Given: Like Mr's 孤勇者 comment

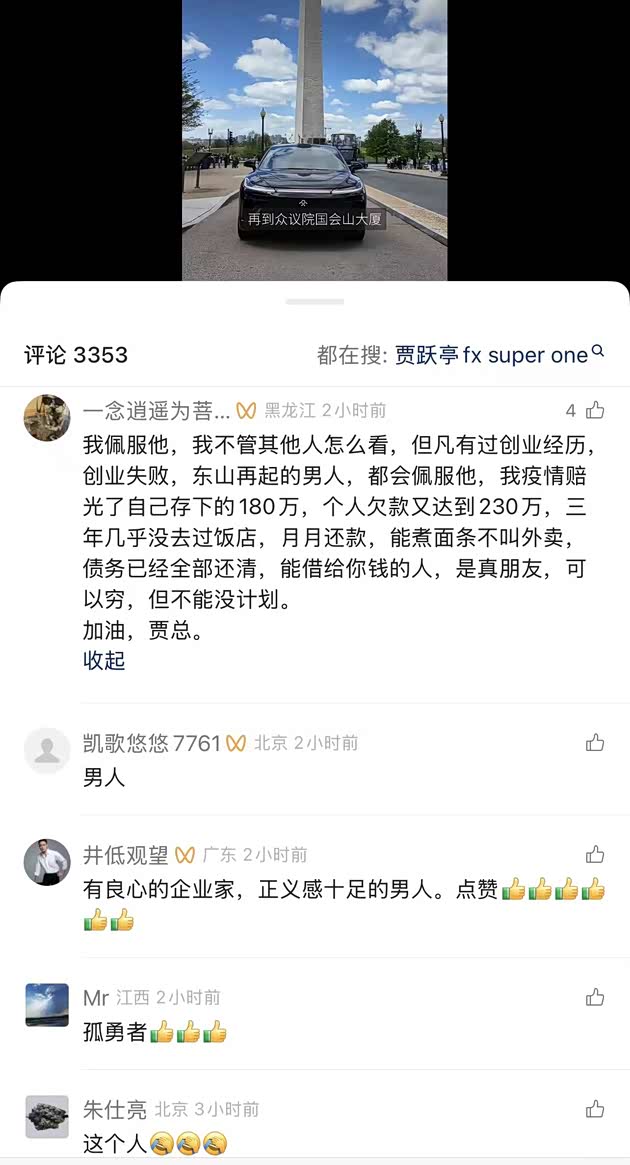Looking at the screenshot, I should click(595, 997).
